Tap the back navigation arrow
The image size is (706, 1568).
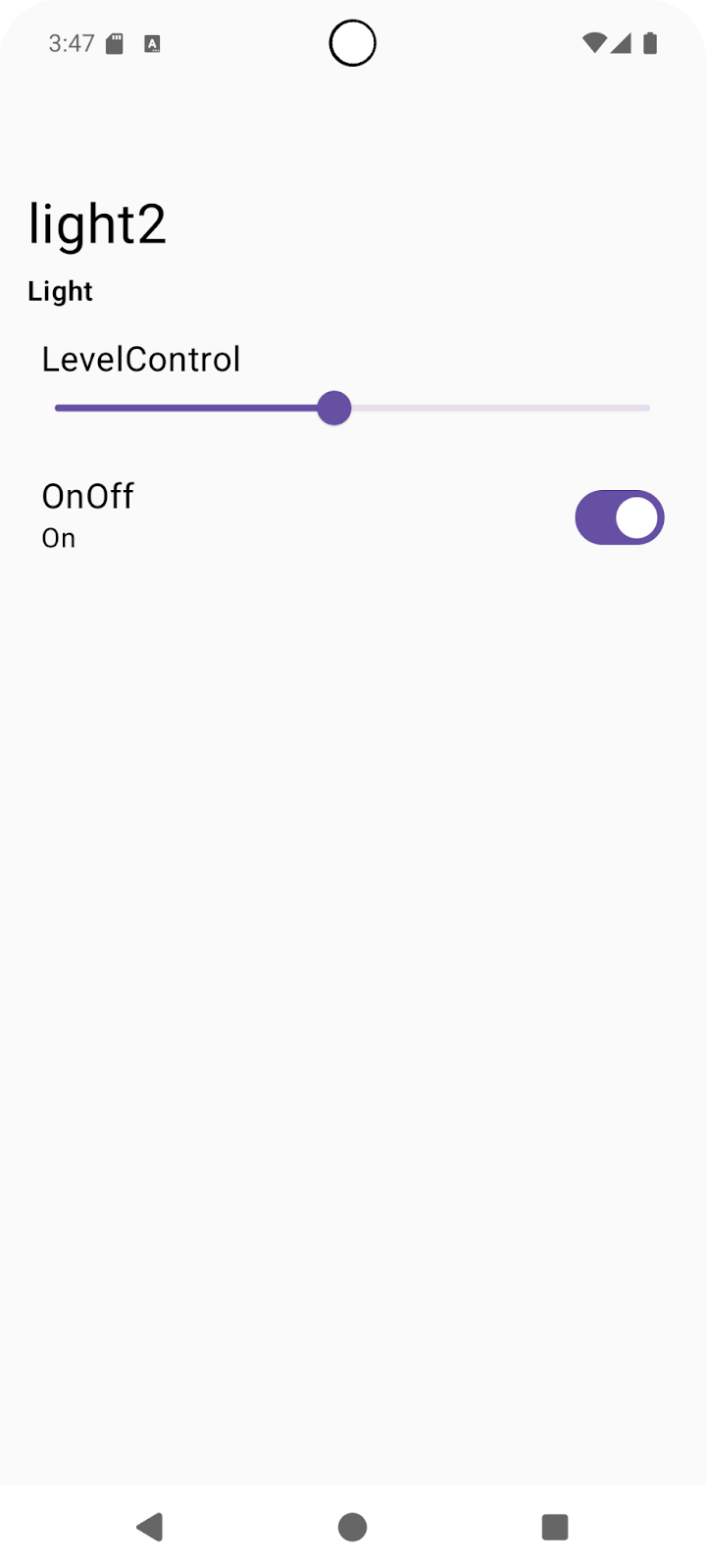150,1526
